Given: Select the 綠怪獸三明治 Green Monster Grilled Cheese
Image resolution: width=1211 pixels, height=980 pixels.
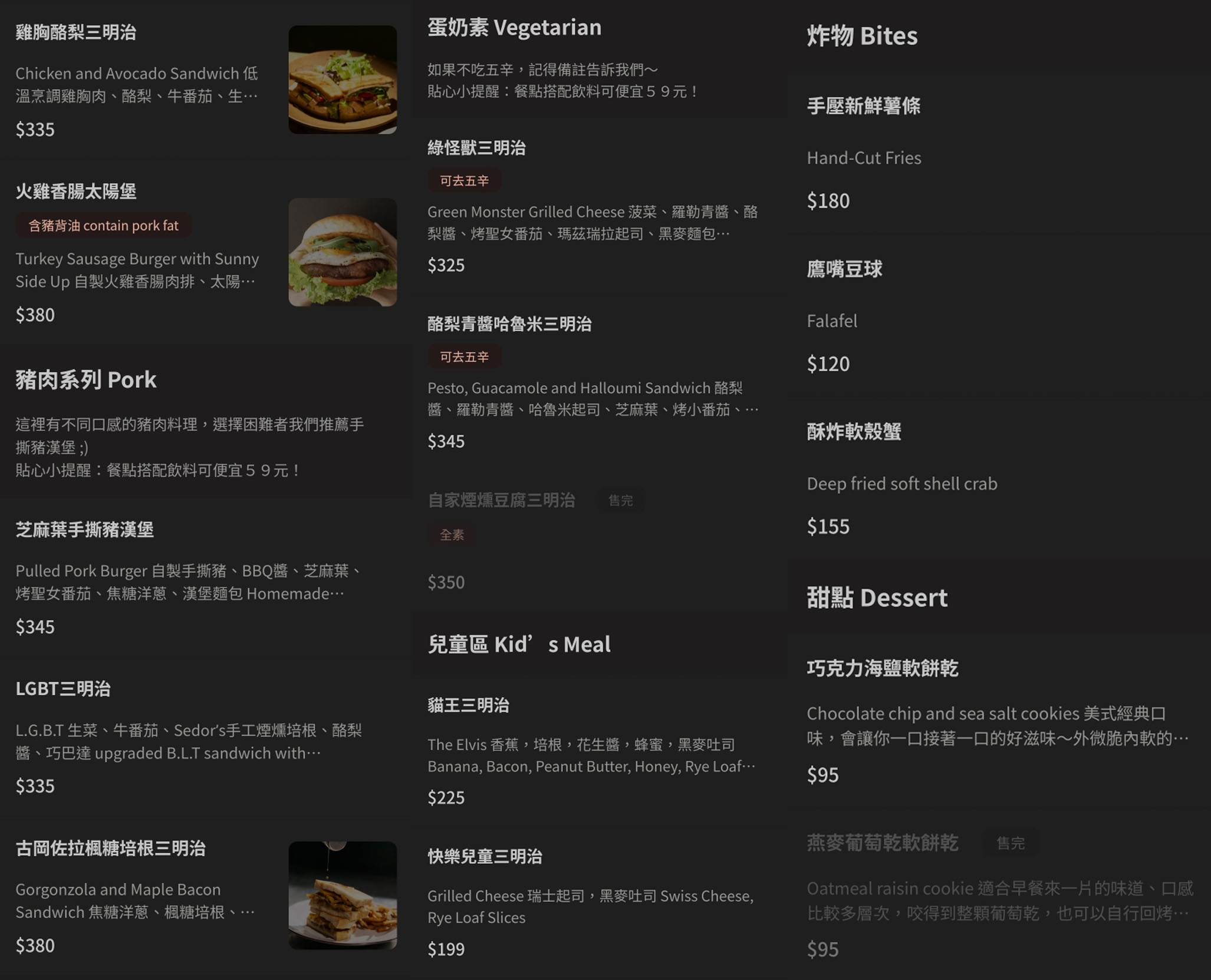Looking at the screenshot, I should [476, 148].
